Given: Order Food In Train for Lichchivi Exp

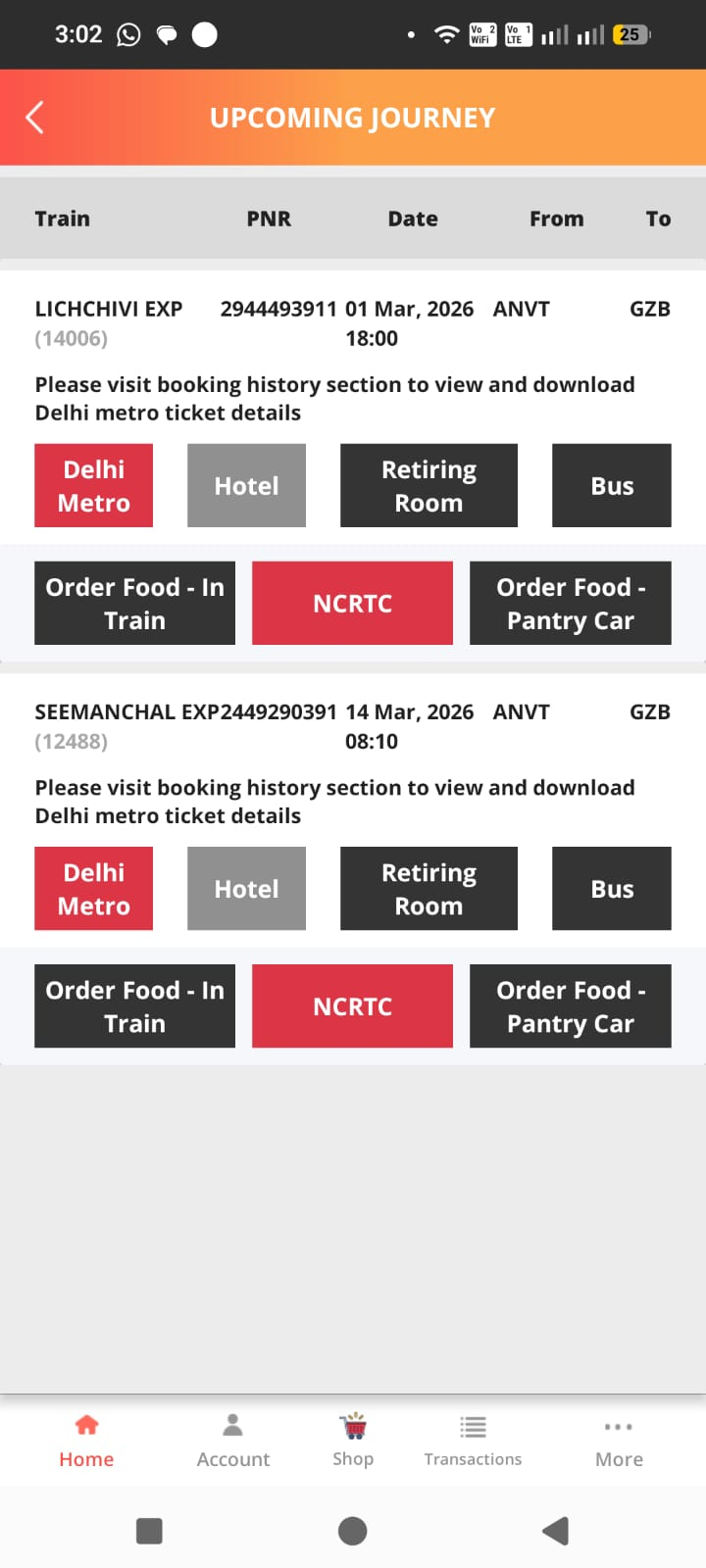Looking at the screenshot, I should pos(135,604).
